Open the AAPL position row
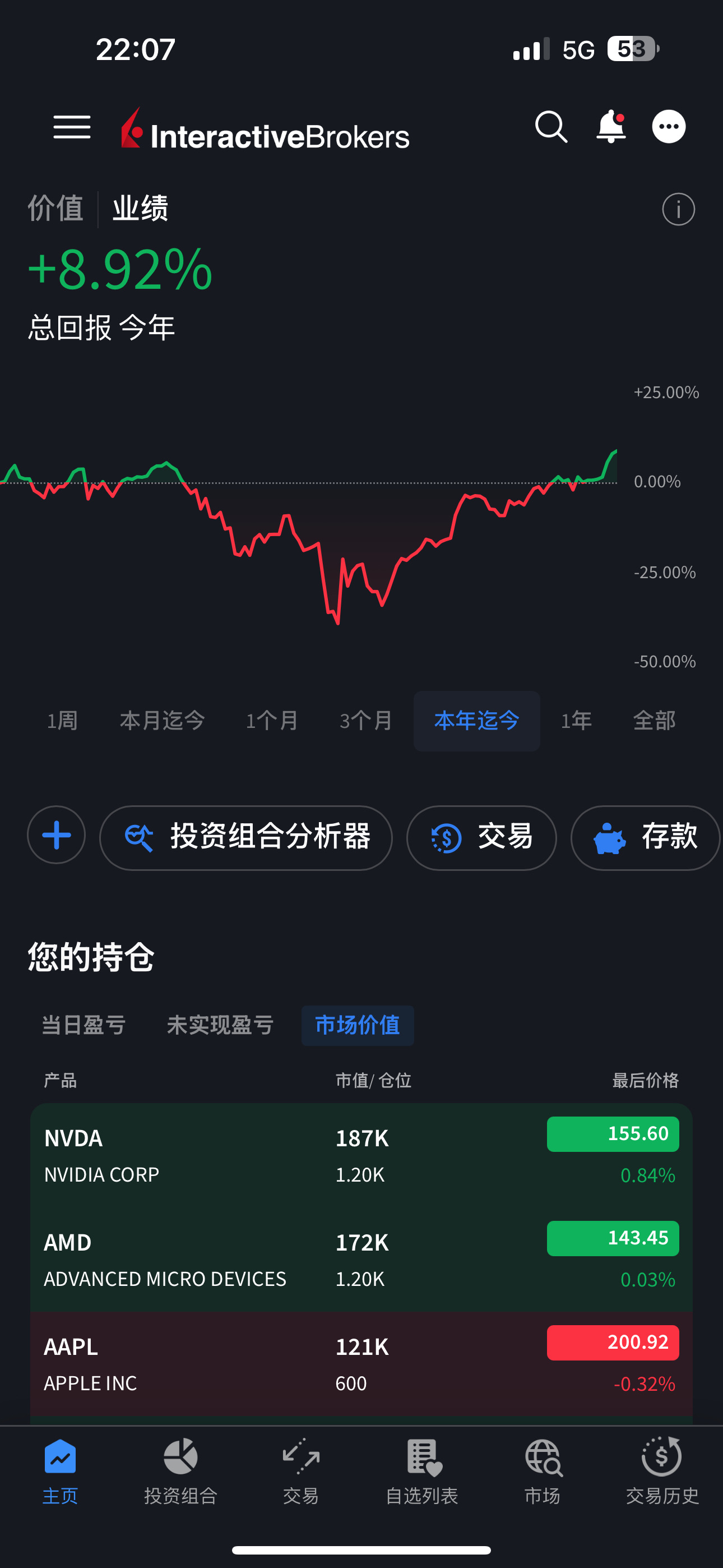Screen dimensions: 723x1568 click(x=361, y=1364)
